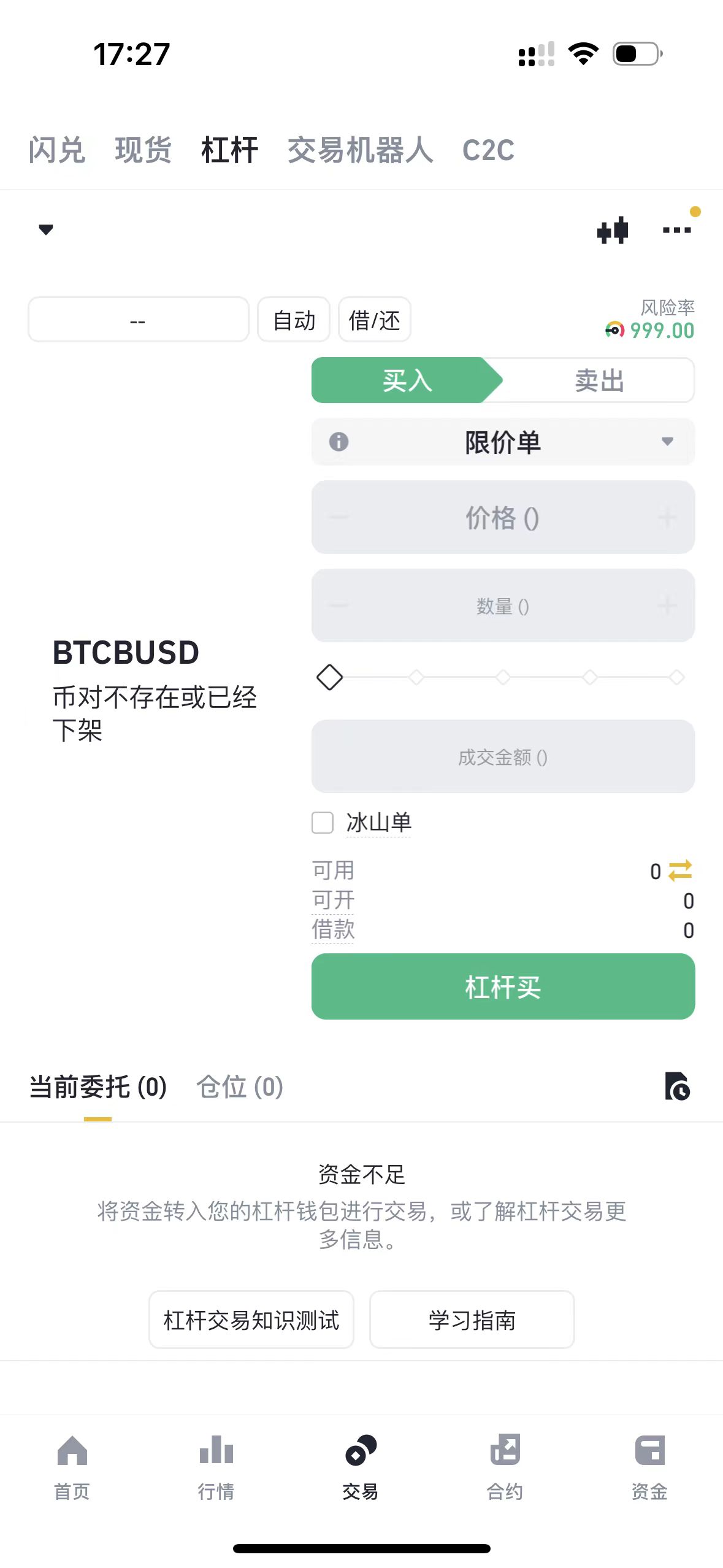This screenshot has width=723, height=1568.
Task: Open the 仓位 (0) positions tab
Action: pyautogui.click(x=239, y=1086)
